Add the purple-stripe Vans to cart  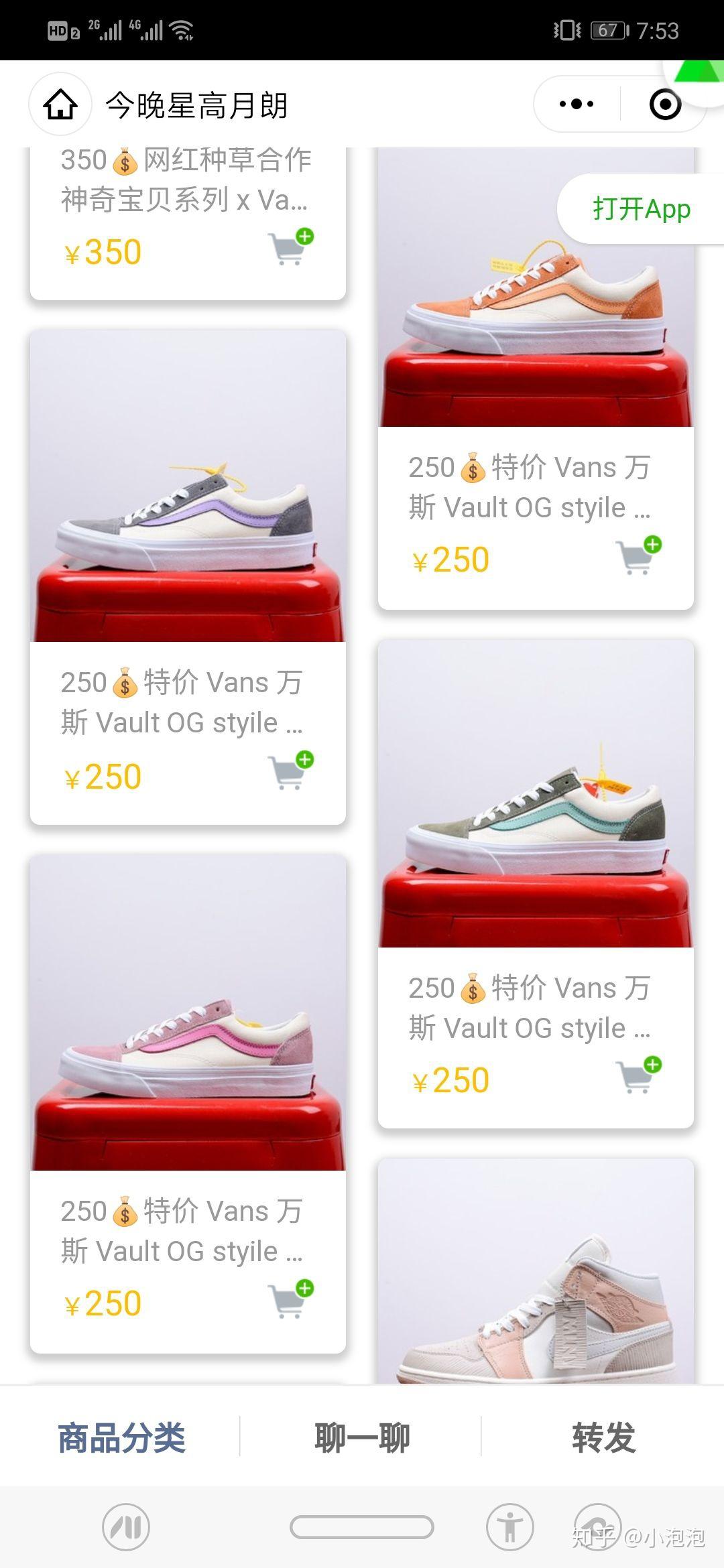[x=291, y=771]
